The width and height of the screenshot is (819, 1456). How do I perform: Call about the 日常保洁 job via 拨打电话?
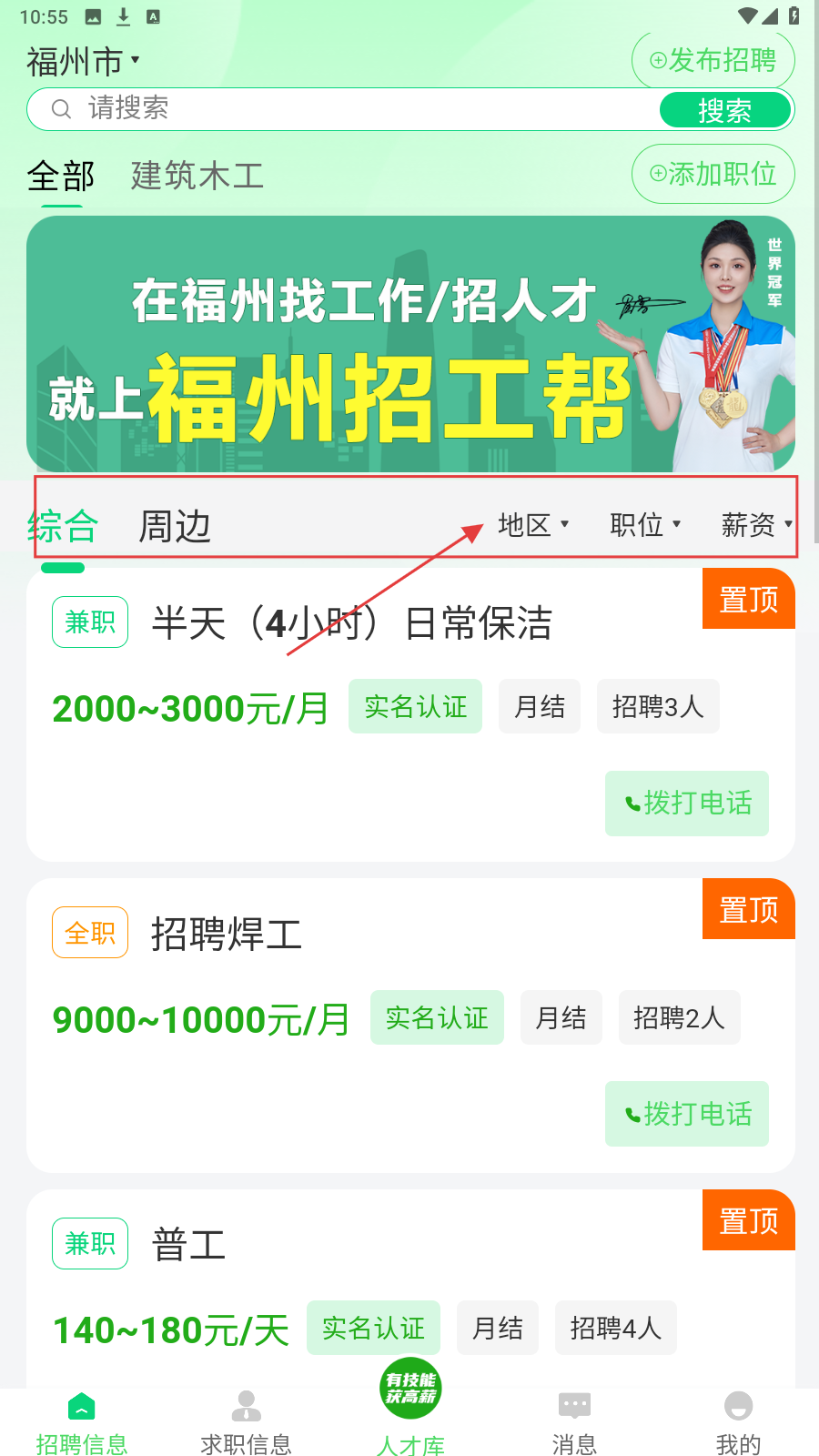[687, 803]
